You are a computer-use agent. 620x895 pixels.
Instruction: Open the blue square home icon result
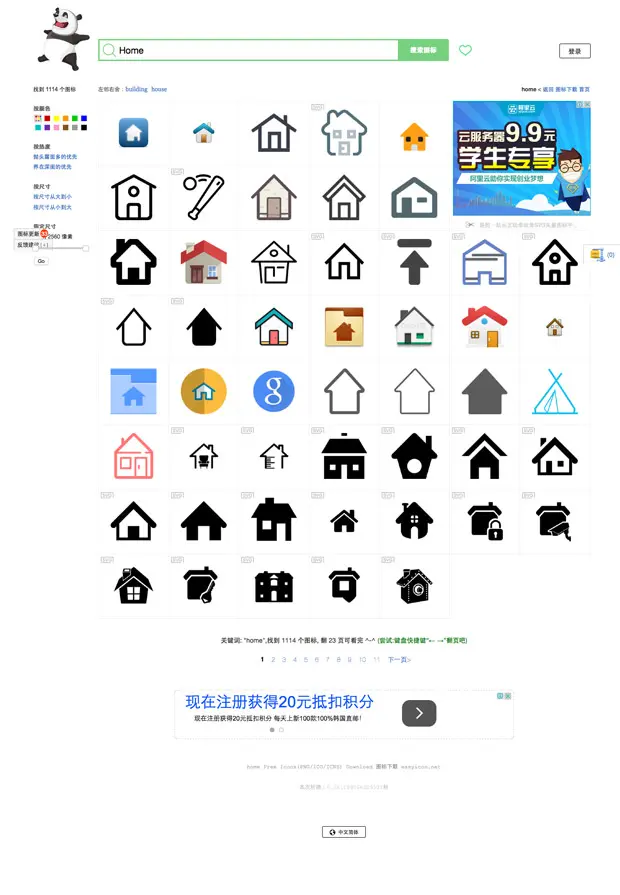[133, 132]
